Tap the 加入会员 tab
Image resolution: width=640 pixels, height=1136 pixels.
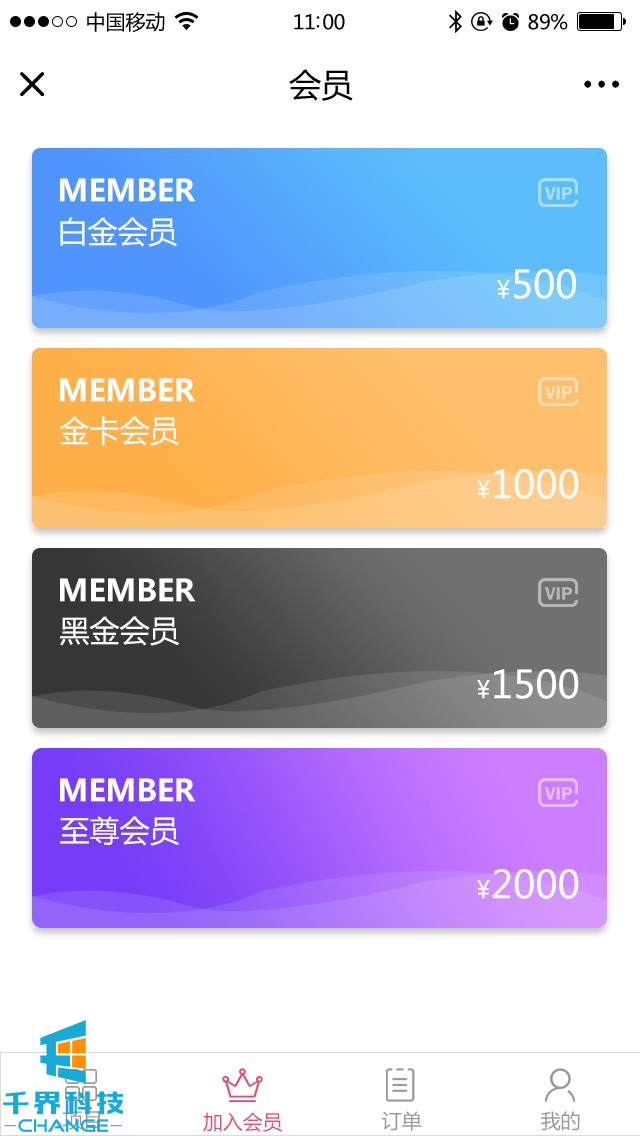(x=242, y=1098)
